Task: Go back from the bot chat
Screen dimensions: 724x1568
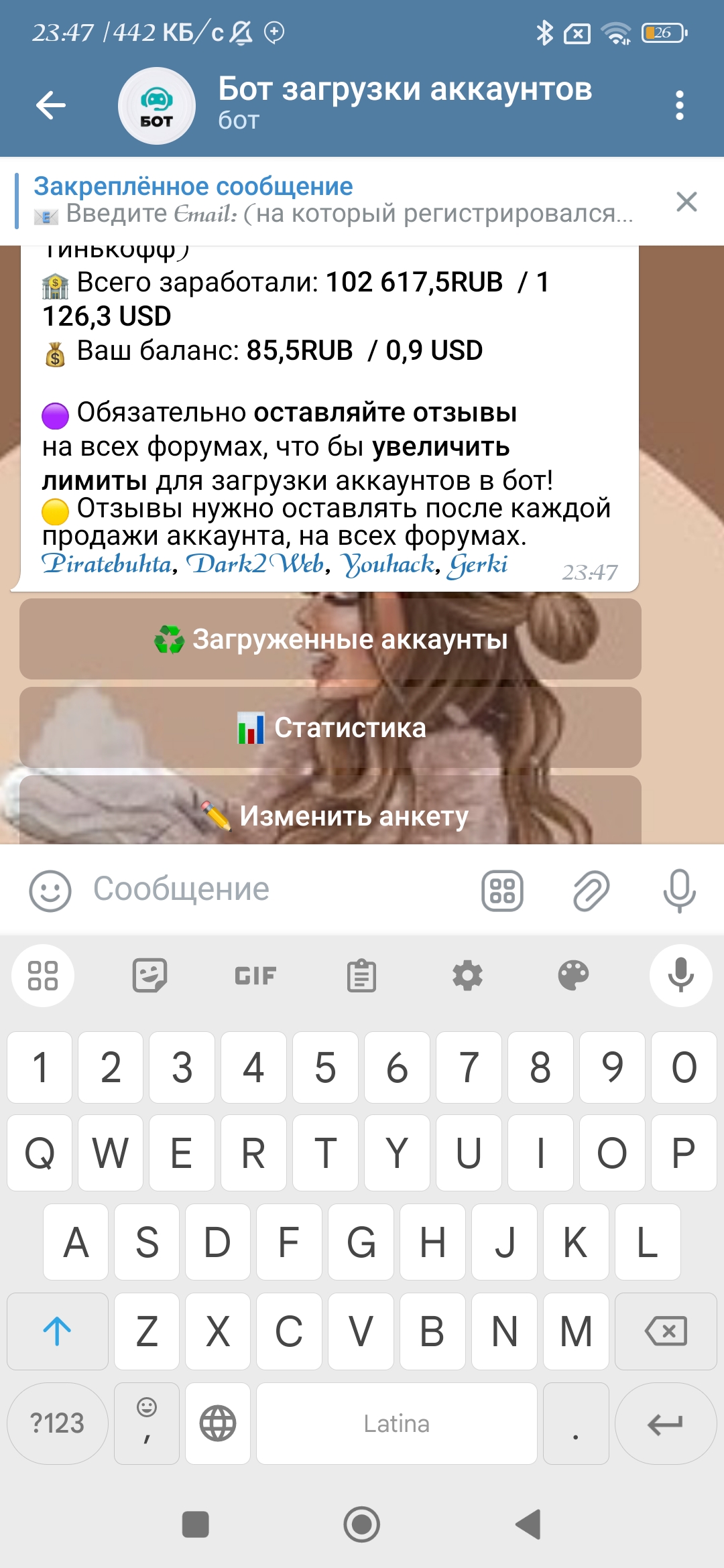Action: [x=51, y=105]
